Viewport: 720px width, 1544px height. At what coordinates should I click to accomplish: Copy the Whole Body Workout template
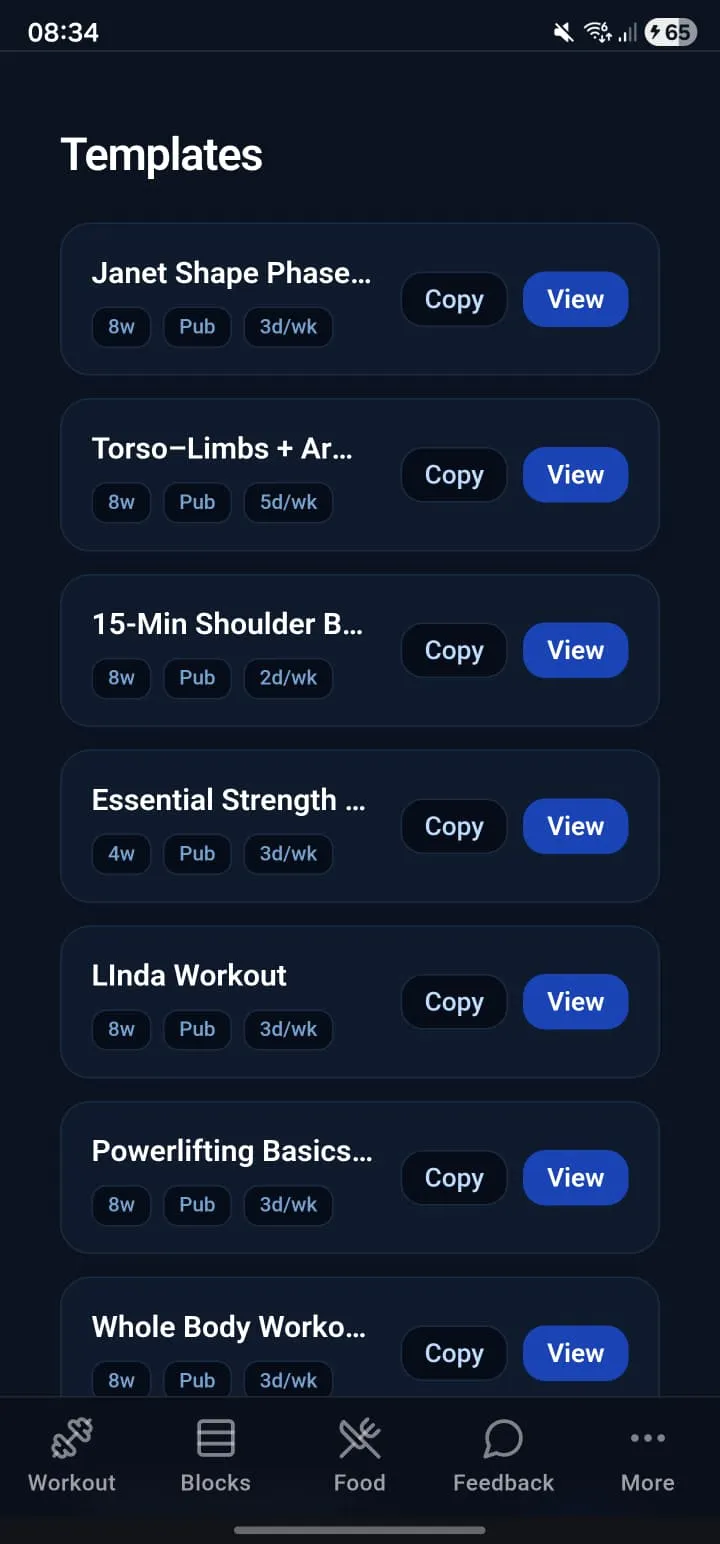(454, 1353)
